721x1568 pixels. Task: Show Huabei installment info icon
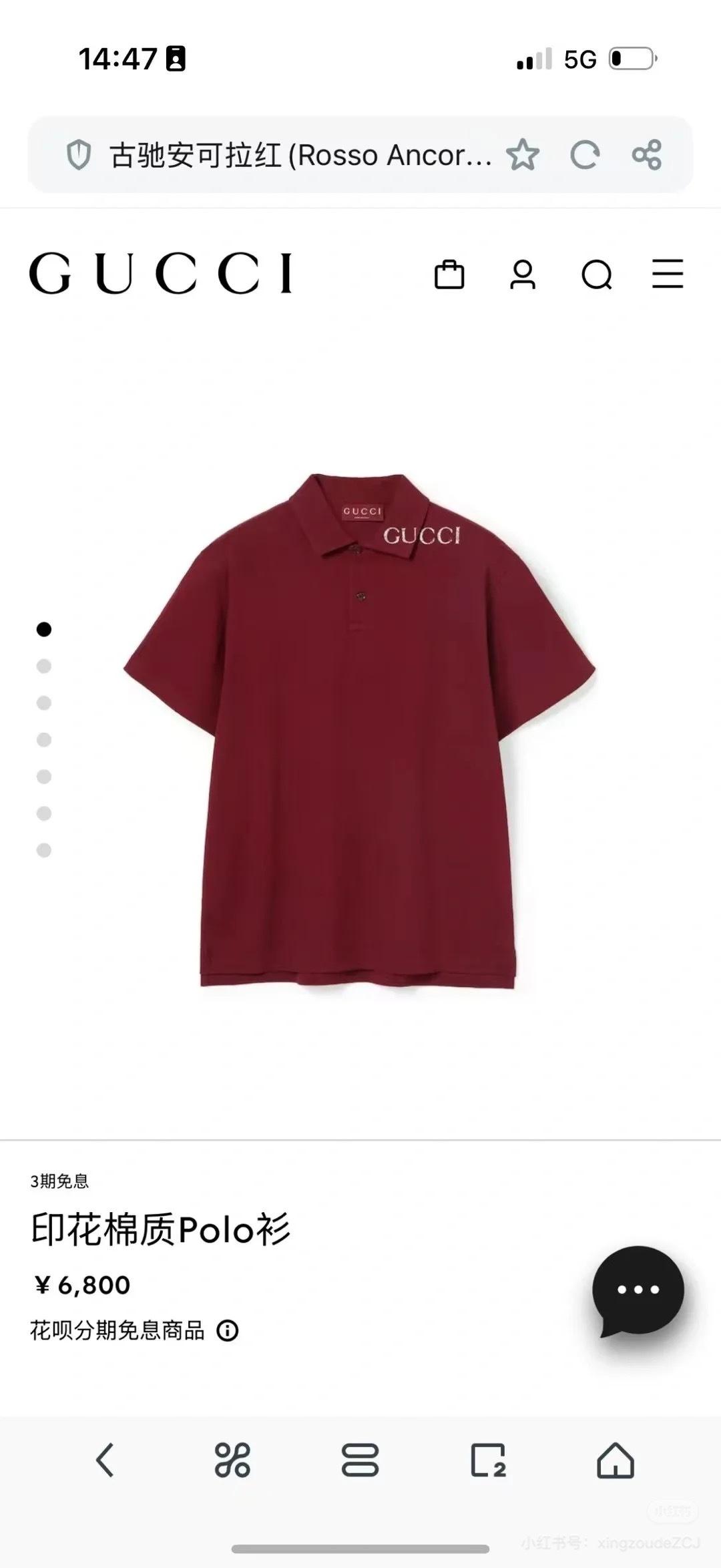(227, 1330)
